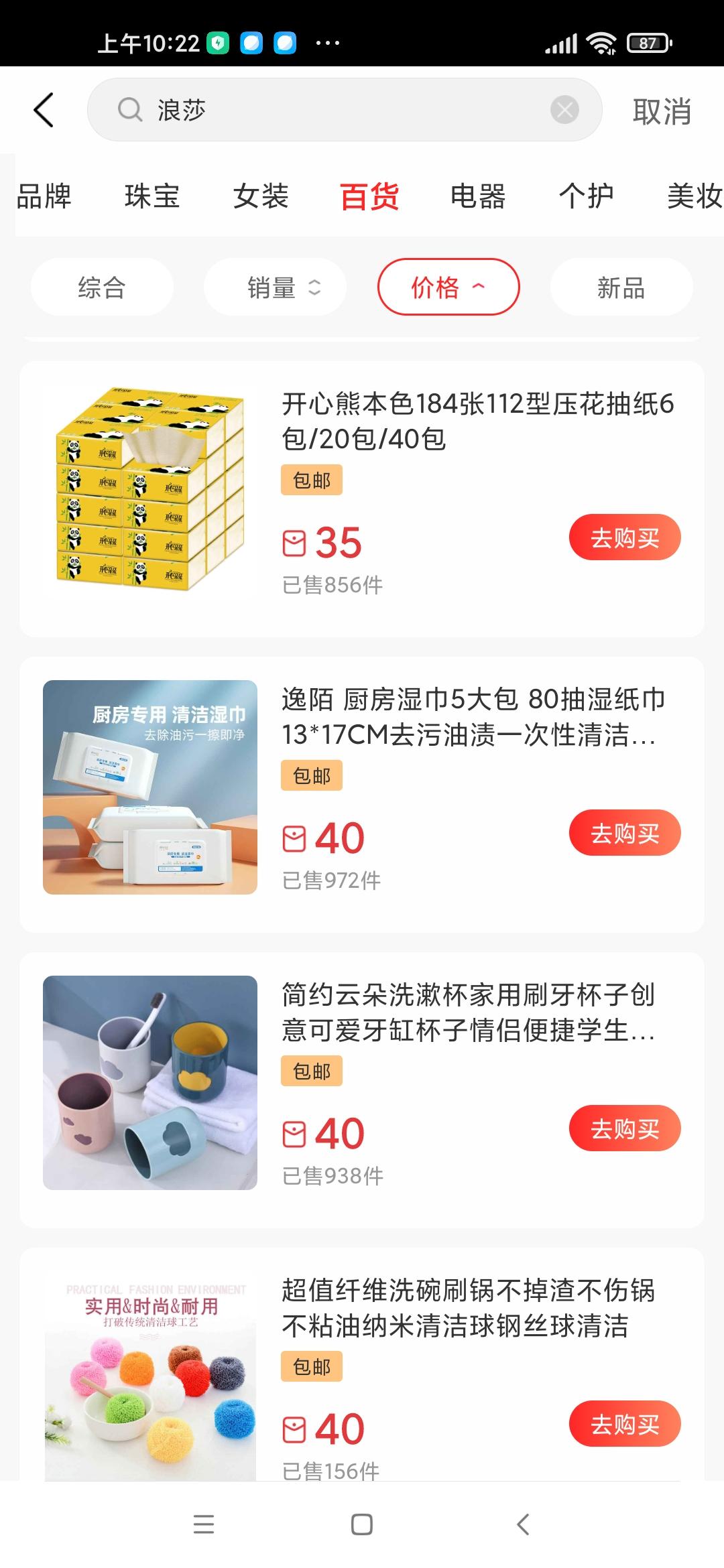
Task: Click the back arrow icon at top left
Action: pyautogui.click(x=44, y=109)
